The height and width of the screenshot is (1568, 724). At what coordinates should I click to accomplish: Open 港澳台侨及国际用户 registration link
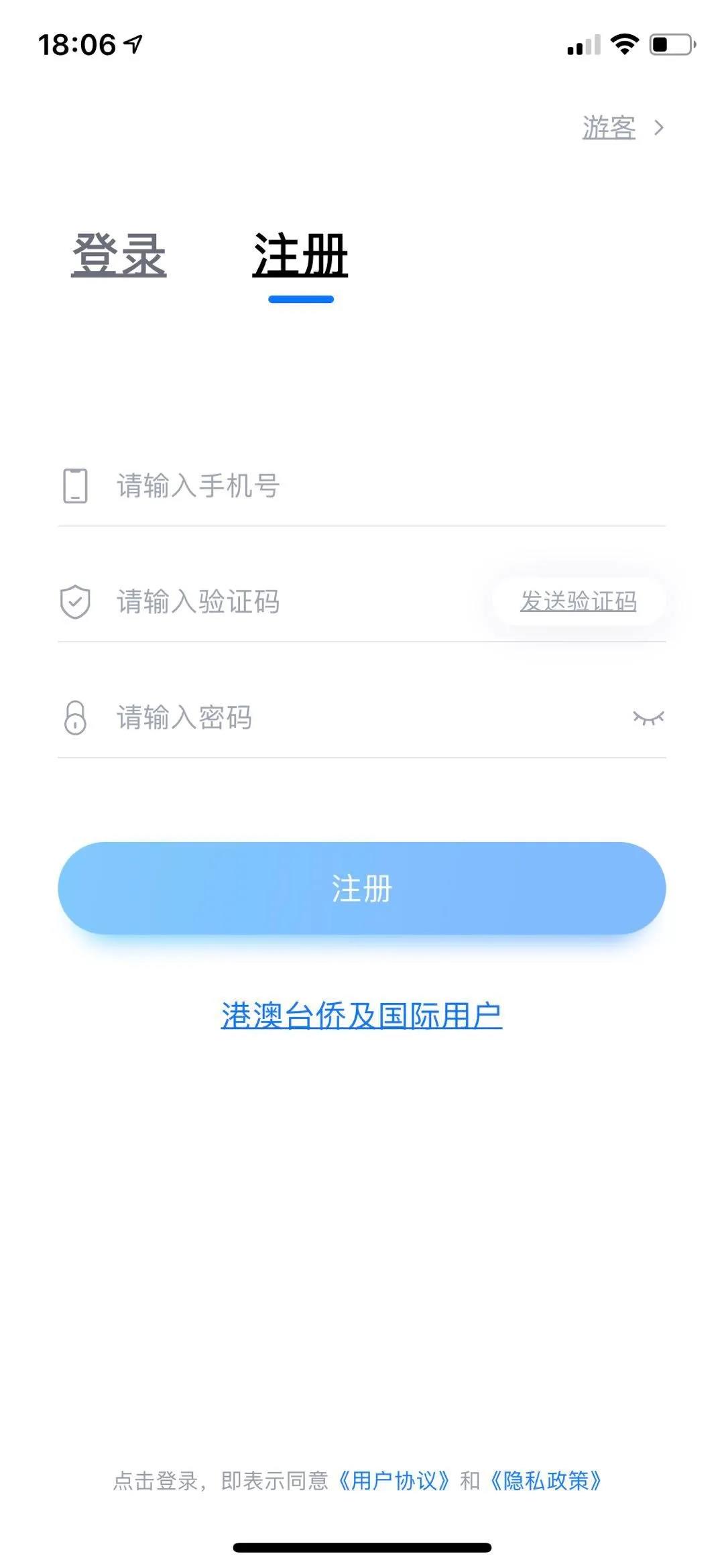[362, 1016]
